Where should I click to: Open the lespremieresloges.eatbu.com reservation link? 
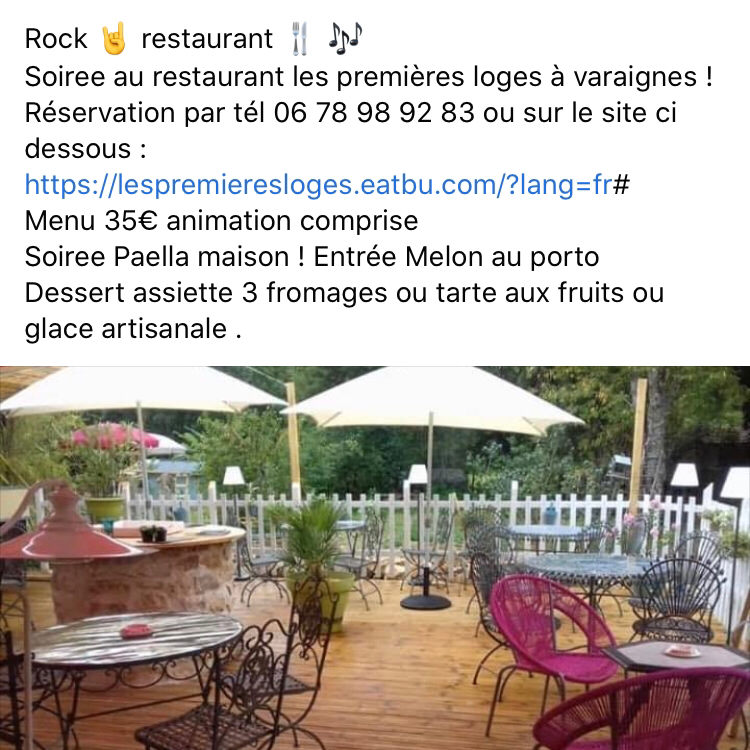point(317,185)
